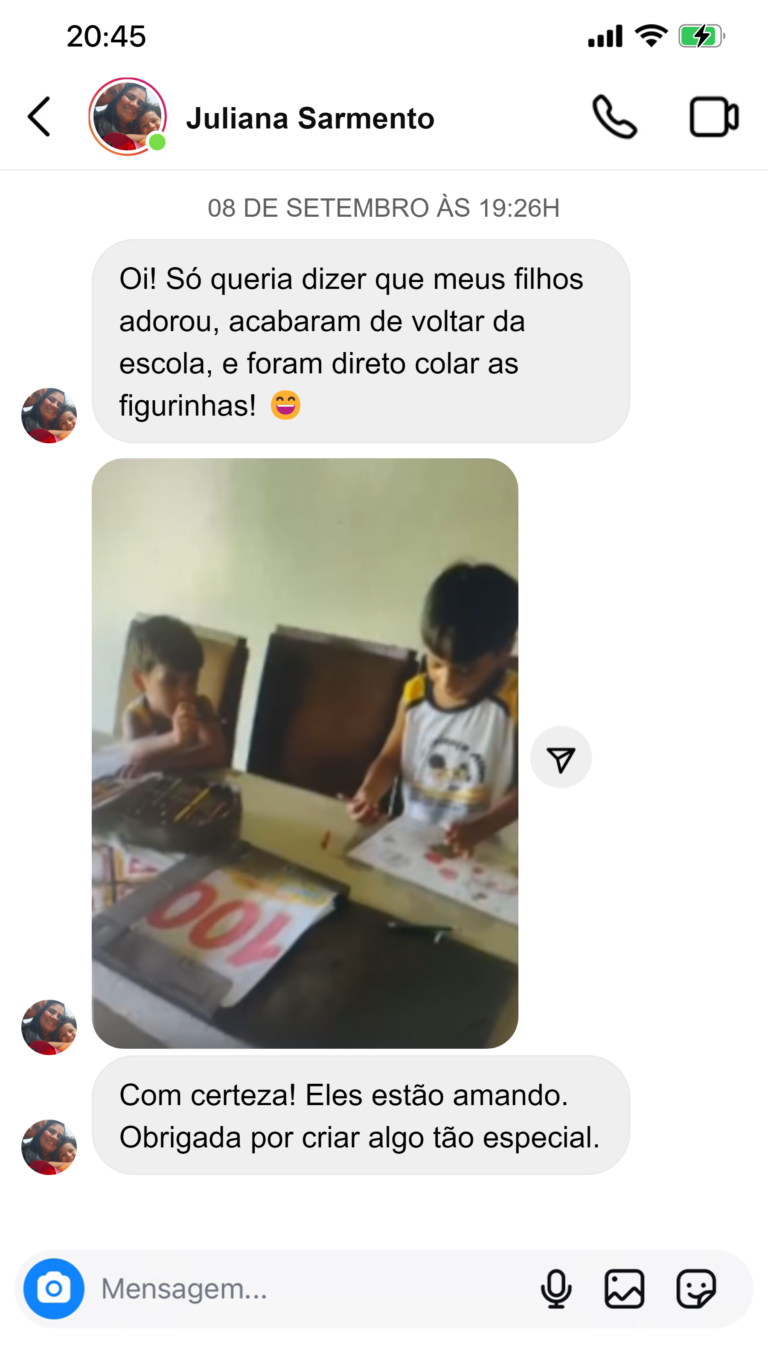Start a video call with Juliana Sarmento
Image resolution: width=768 pixels, height=1359 pixels.
pos(714,117)
